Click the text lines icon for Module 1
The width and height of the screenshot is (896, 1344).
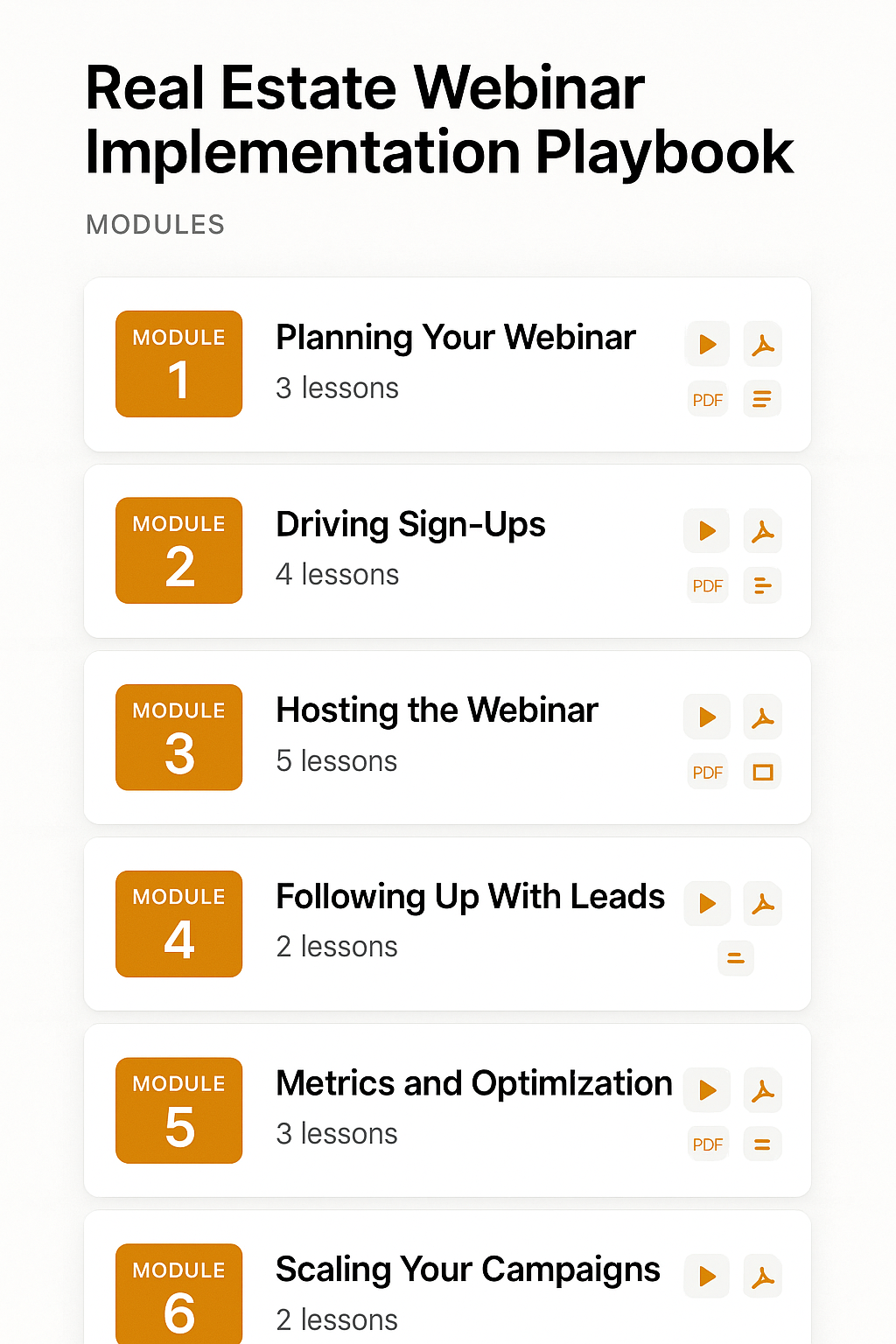762,399
